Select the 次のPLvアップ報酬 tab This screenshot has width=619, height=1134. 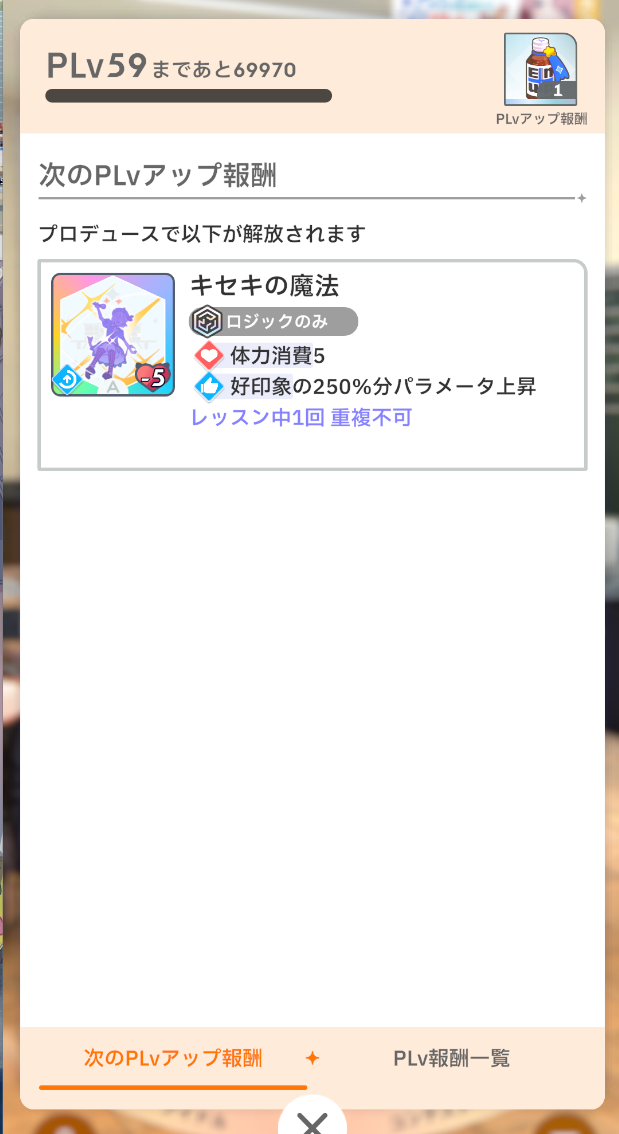(x=173, y=1058)
